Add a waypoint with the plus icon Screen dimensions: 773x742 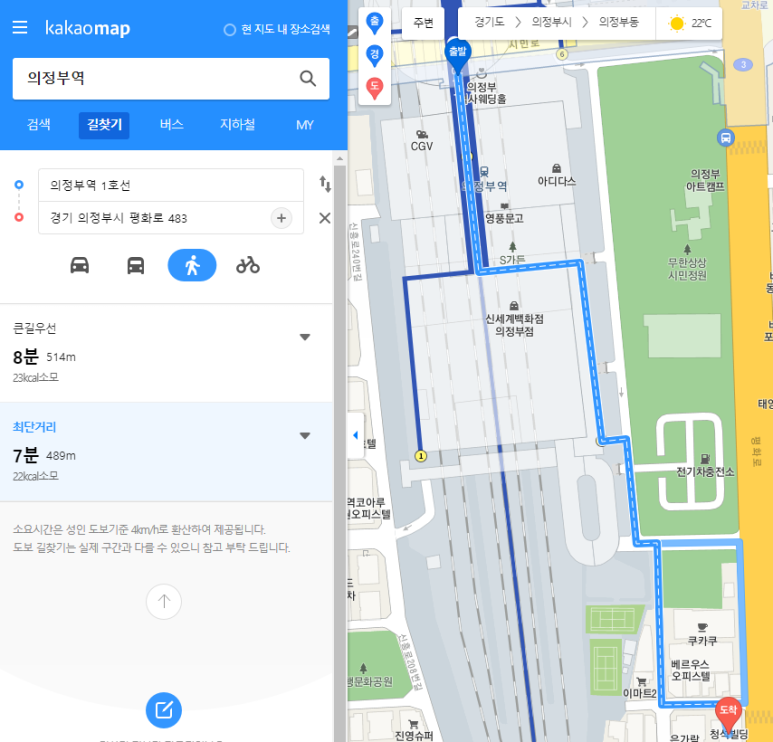(281, 218)
